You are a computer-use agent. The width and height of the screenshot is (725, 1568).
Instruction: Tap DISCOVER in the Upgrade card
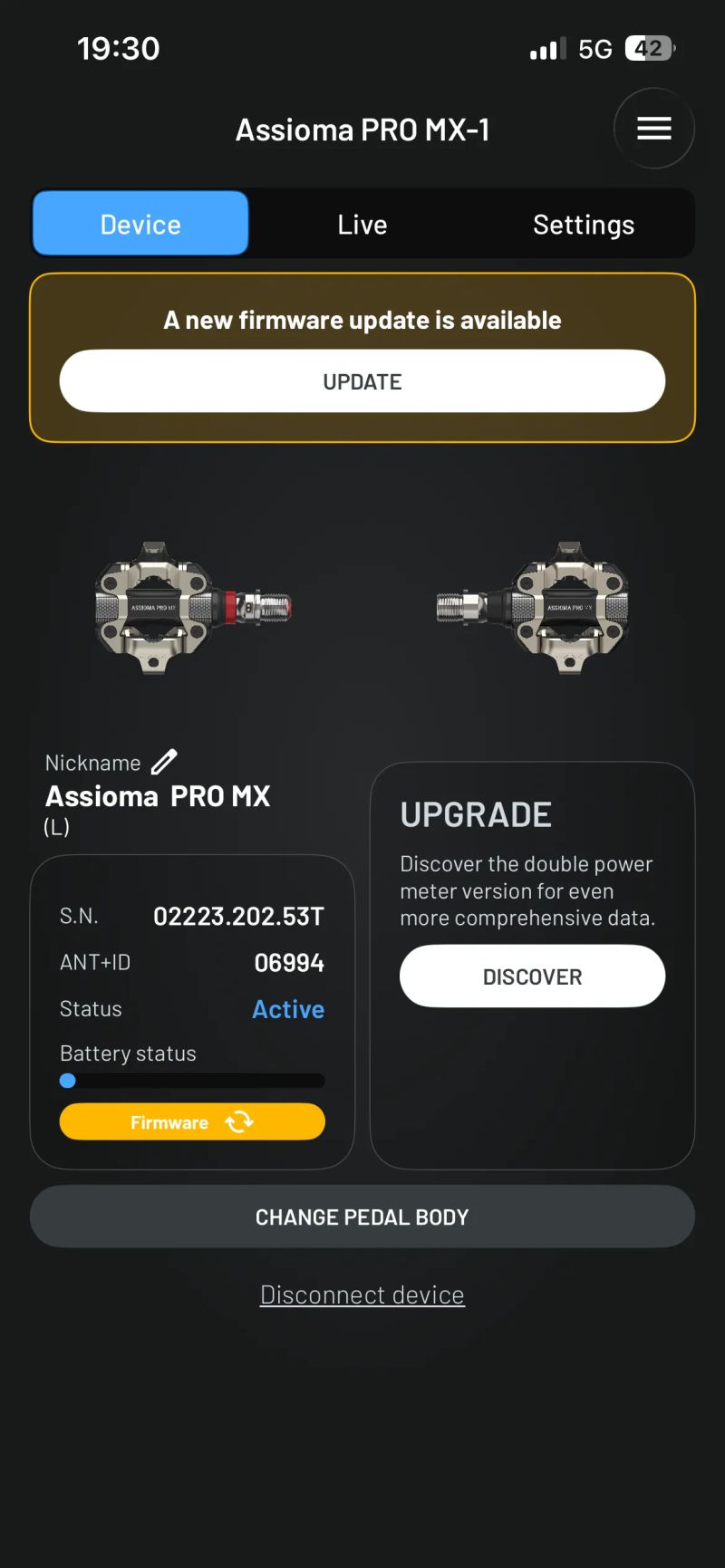pyautogui.click(x=532, y=976)
